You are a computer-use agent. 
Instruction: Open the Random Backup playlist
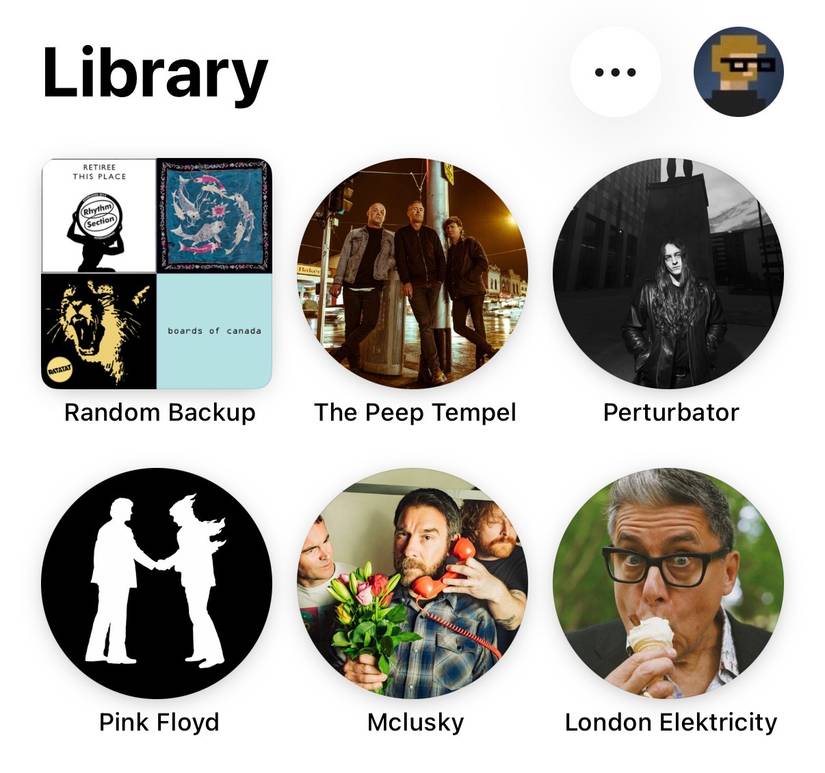coord(157,274)
